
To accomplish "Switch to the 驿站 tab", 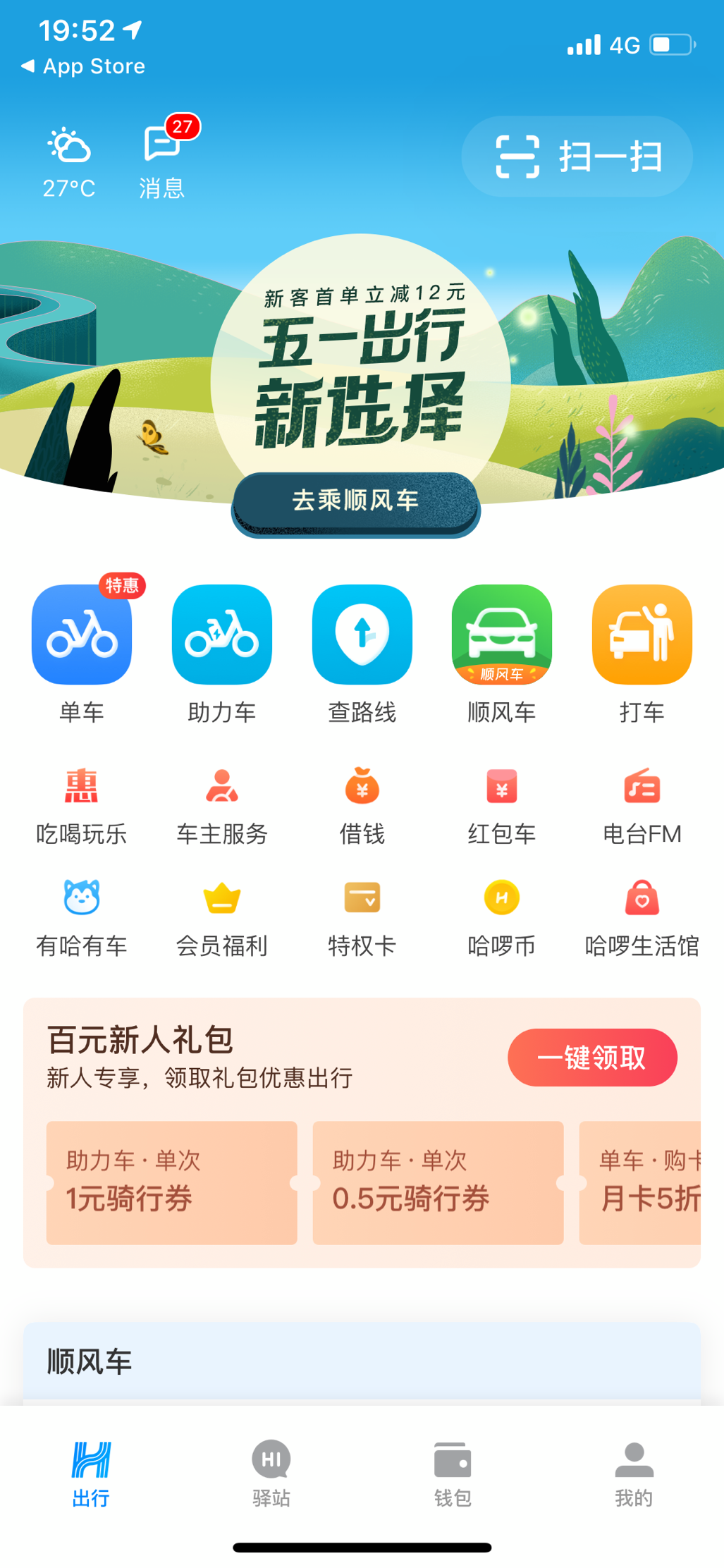I will coord(271,1473).
